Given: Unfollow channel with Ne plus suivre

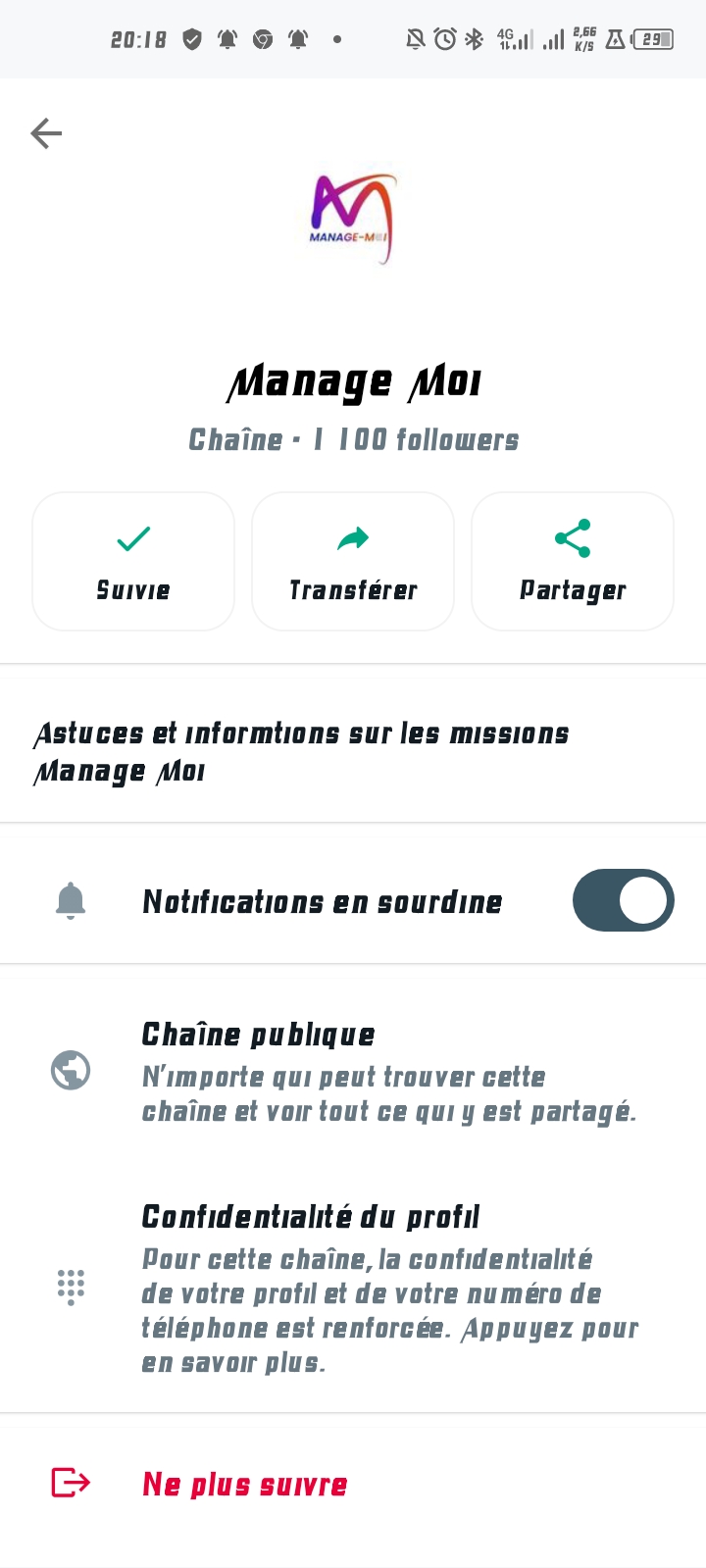Looking at the screenshot, I should click(x=245, y=1484).
